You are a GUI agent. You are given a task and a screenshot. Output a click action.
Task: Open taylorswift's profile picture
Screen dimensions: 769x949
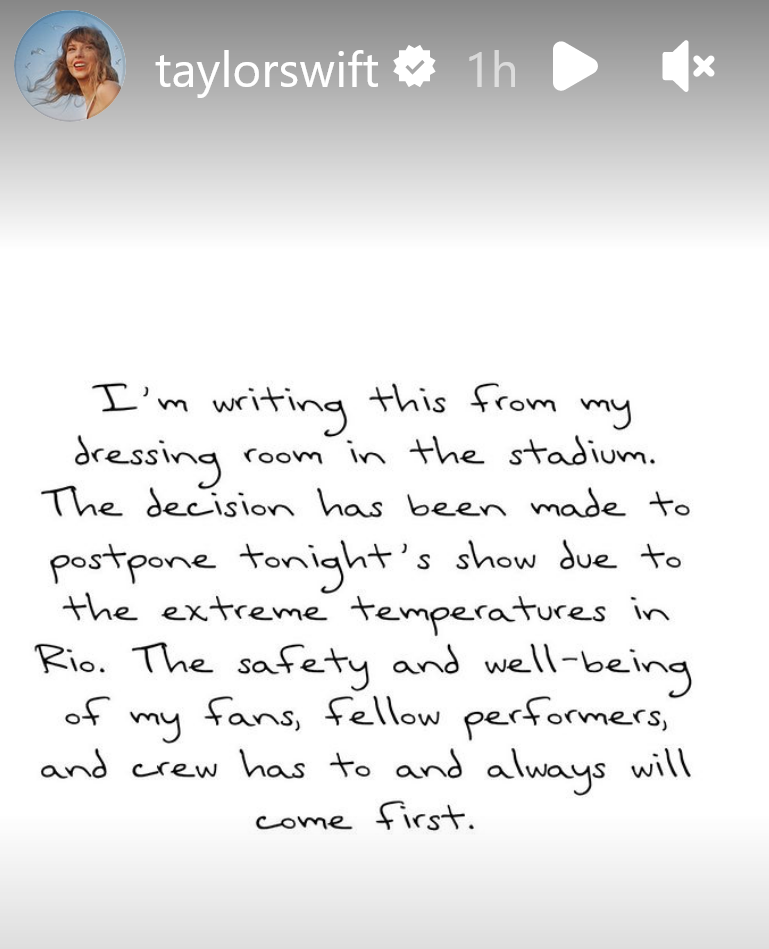[70, 66]
